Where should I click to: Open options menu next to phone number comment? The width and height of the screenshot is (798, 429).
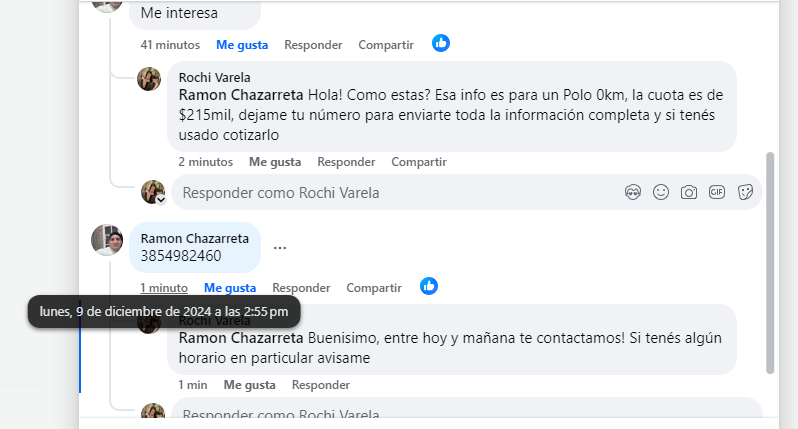click(x=280, y=248)
